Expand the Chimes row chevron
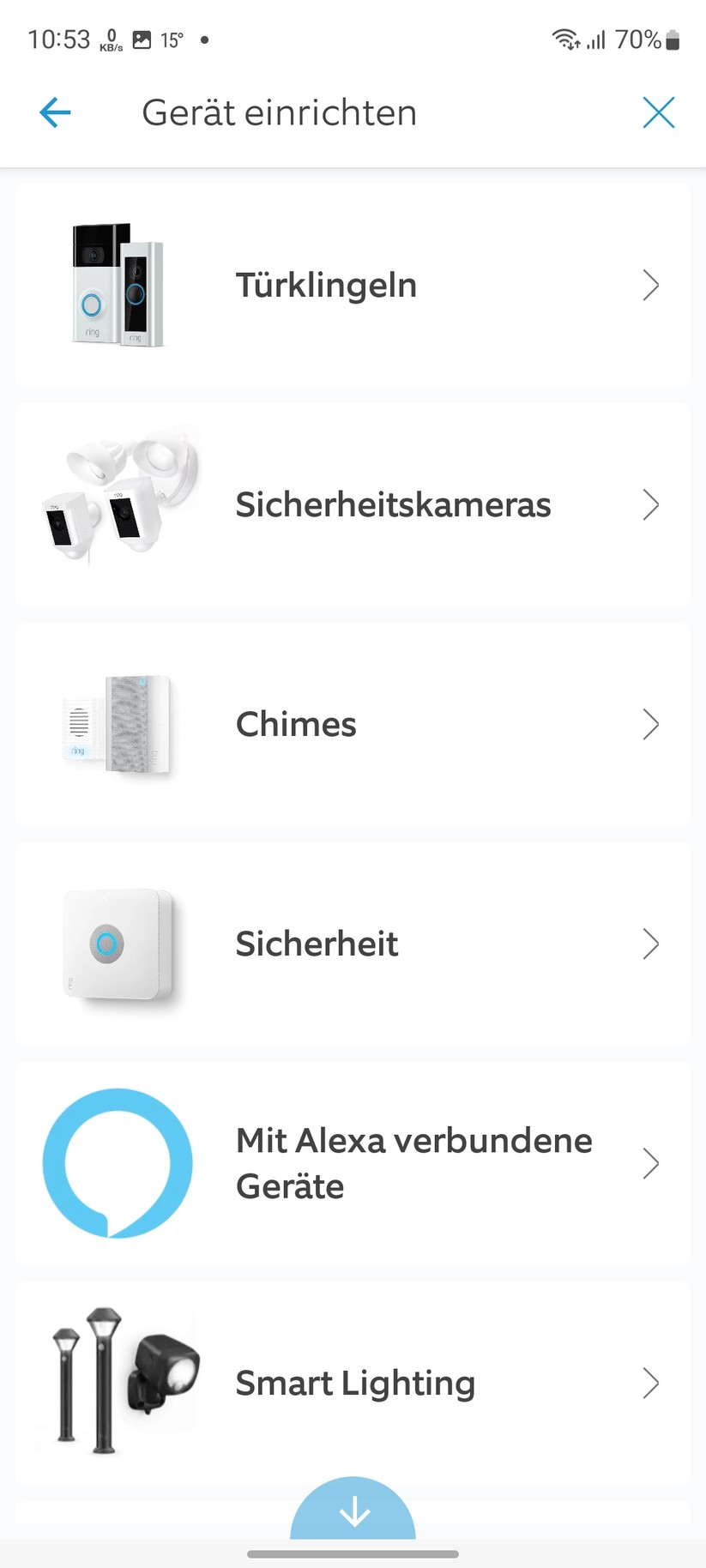 click(651, 725)
